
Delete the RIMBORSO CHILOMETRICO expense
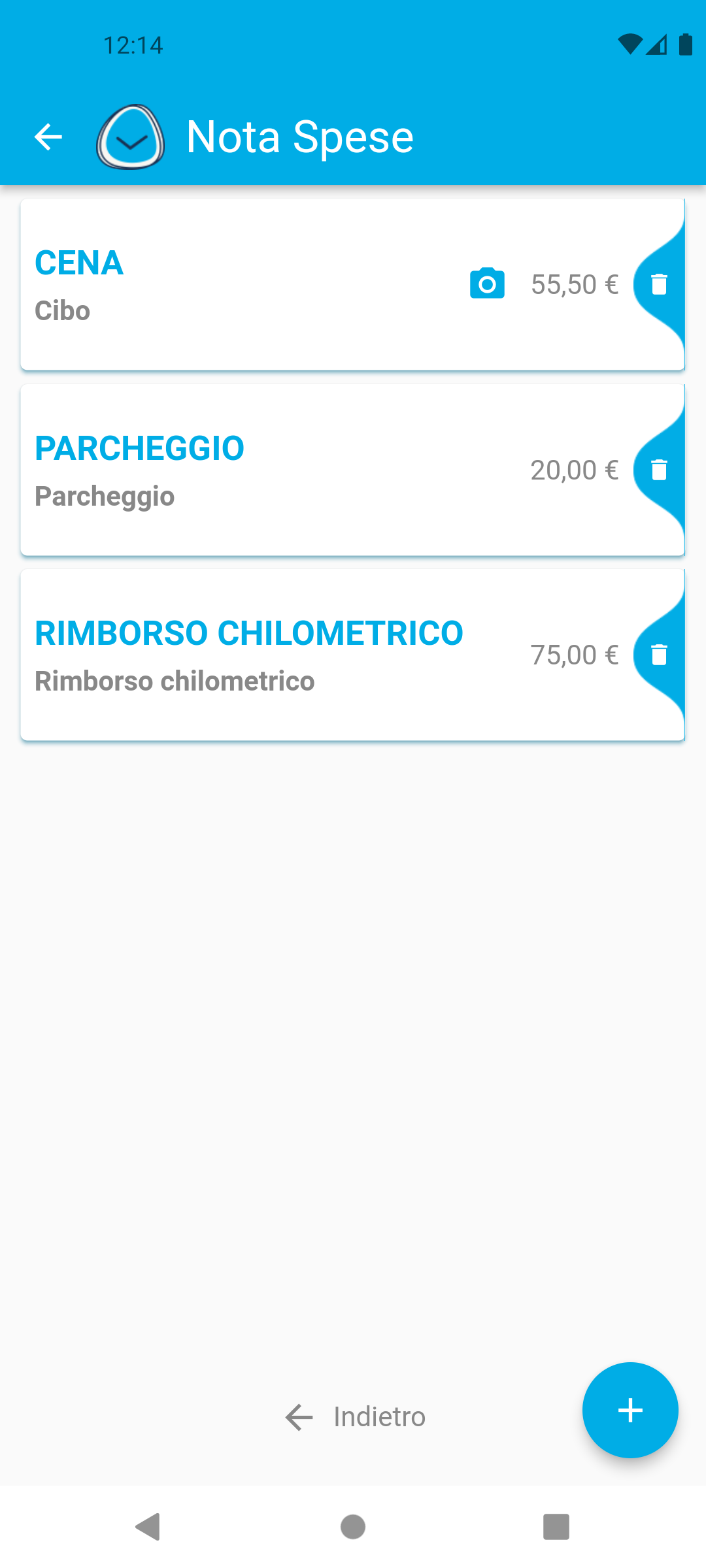pyautogui.click(x=658, y=655)
